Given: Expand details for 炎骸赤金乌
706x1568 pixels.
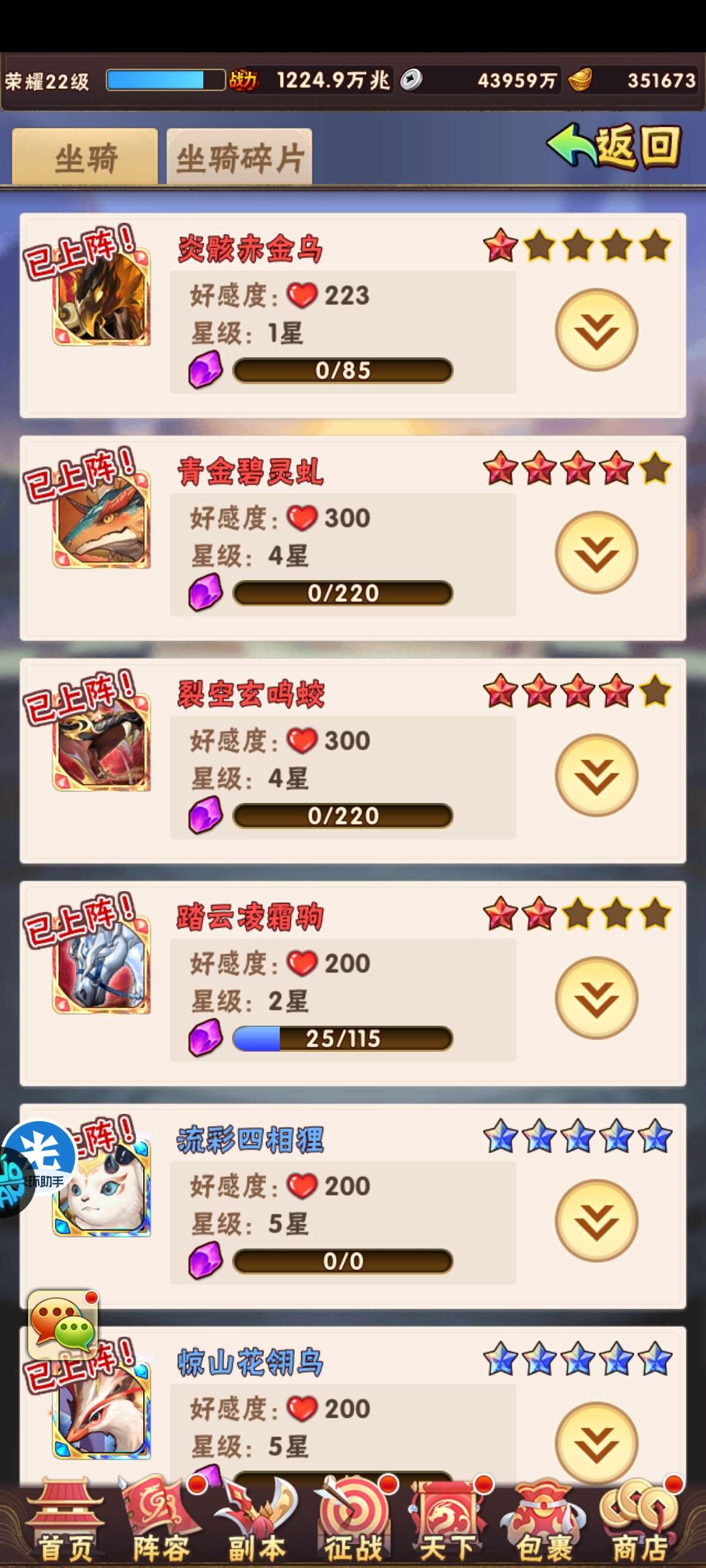Looking at the screenshot, I should [x=596, y=331].
